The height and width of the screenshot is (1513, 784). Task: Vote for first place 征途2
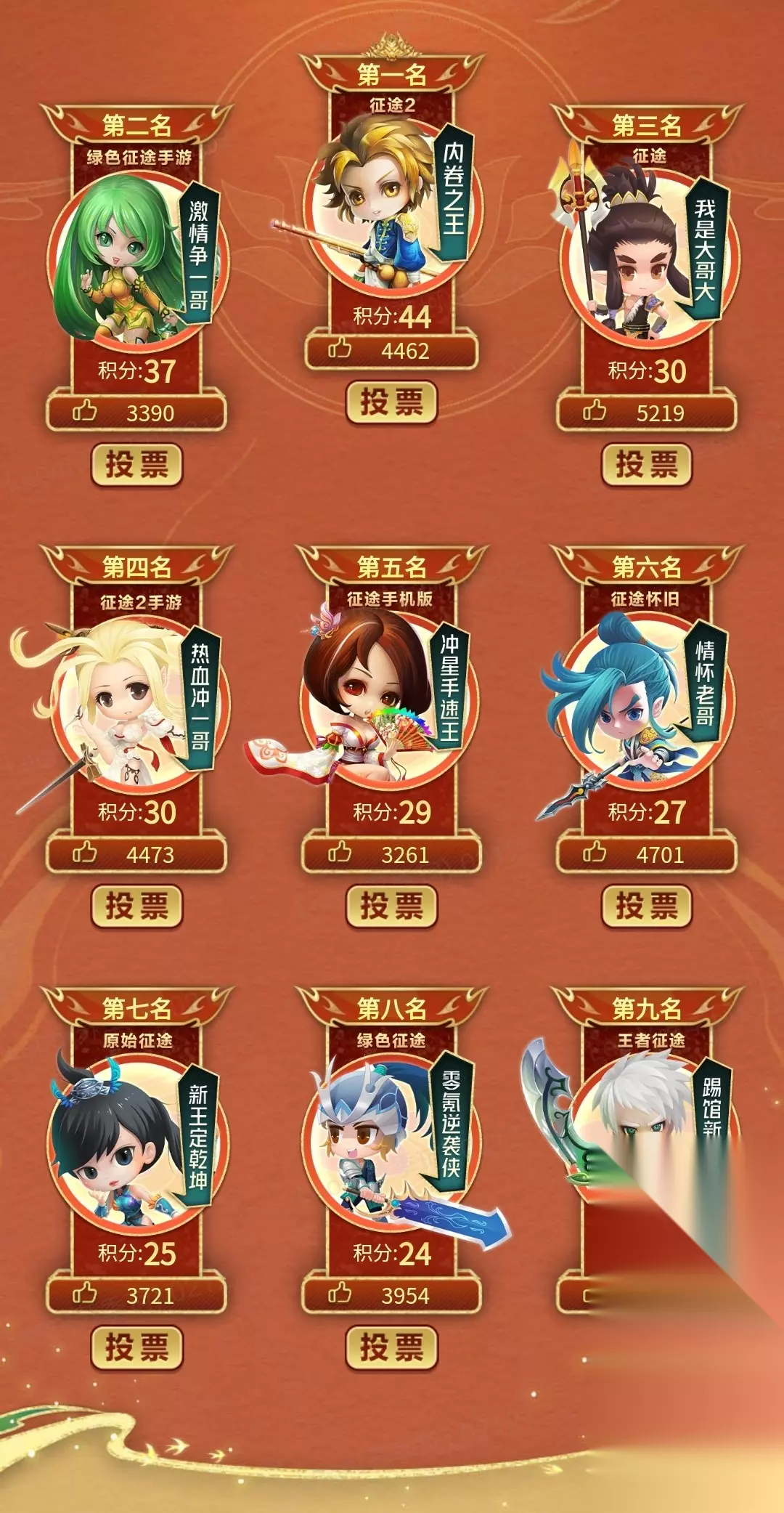click(x=391, y=402)
